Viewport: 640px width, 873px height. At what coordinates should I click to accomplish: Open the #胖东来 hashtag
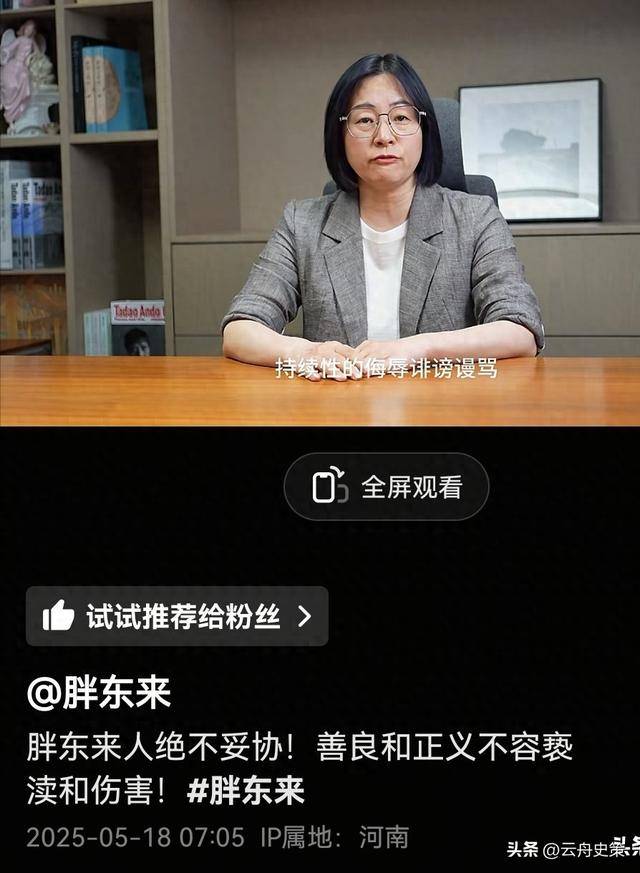[x=245, y=791]
